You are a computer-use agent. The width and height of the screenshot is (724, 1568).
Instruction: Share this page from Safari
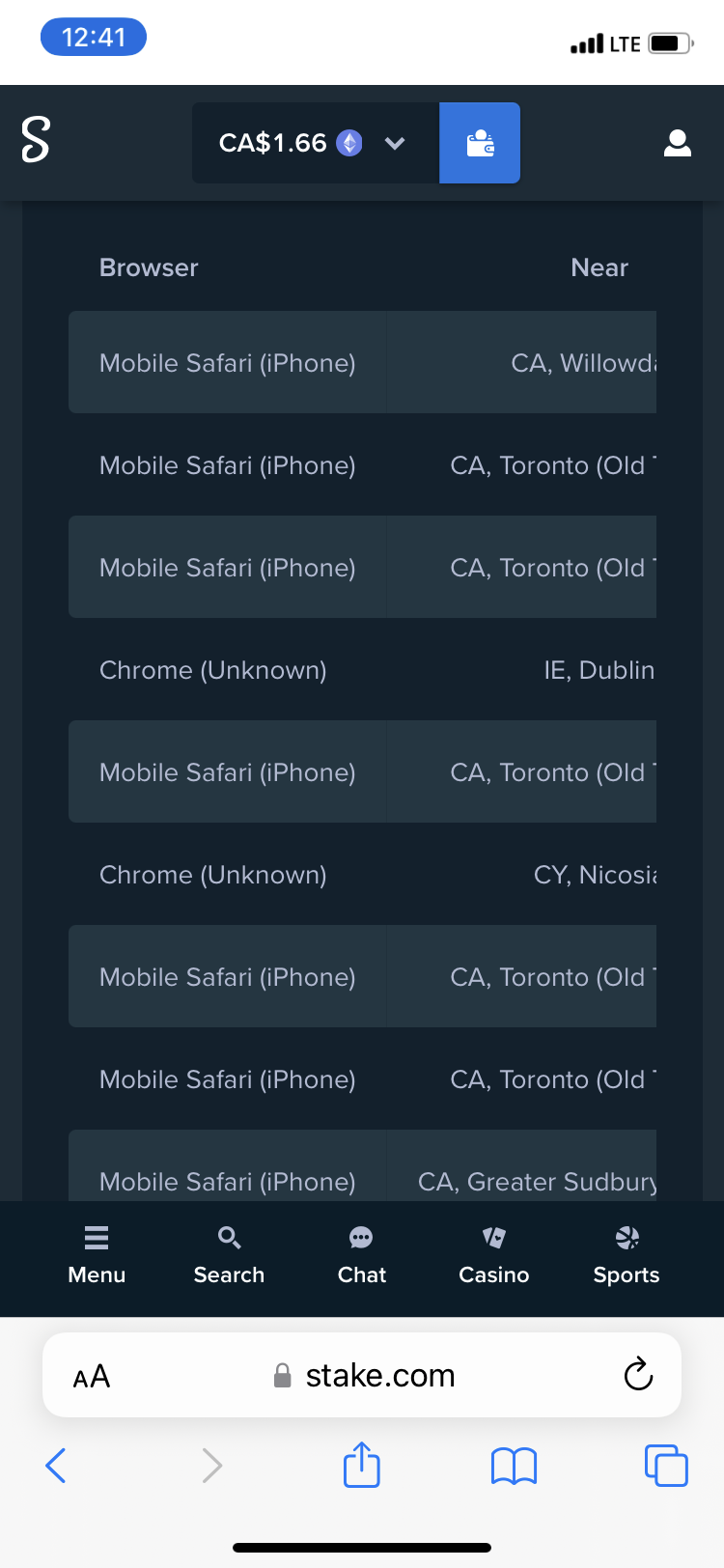362,1464
